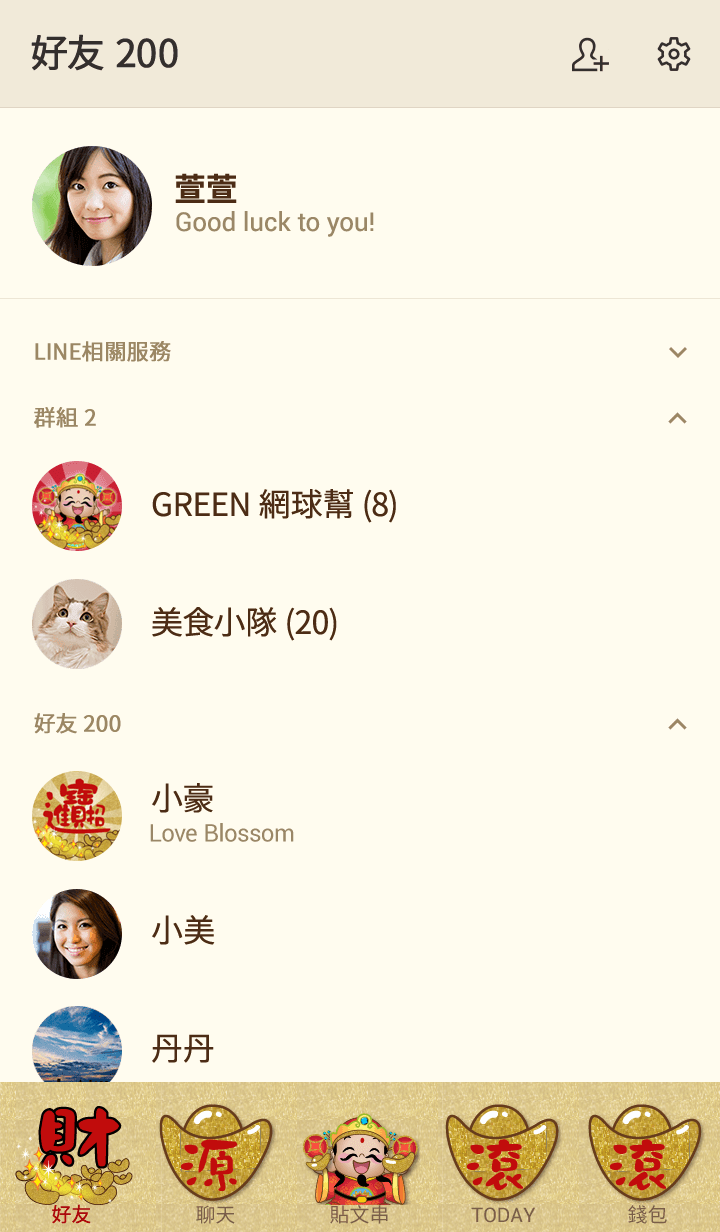Tap on friend 丹丹
This screenshot has height=1232, width=720.
tap(182, 1049)
